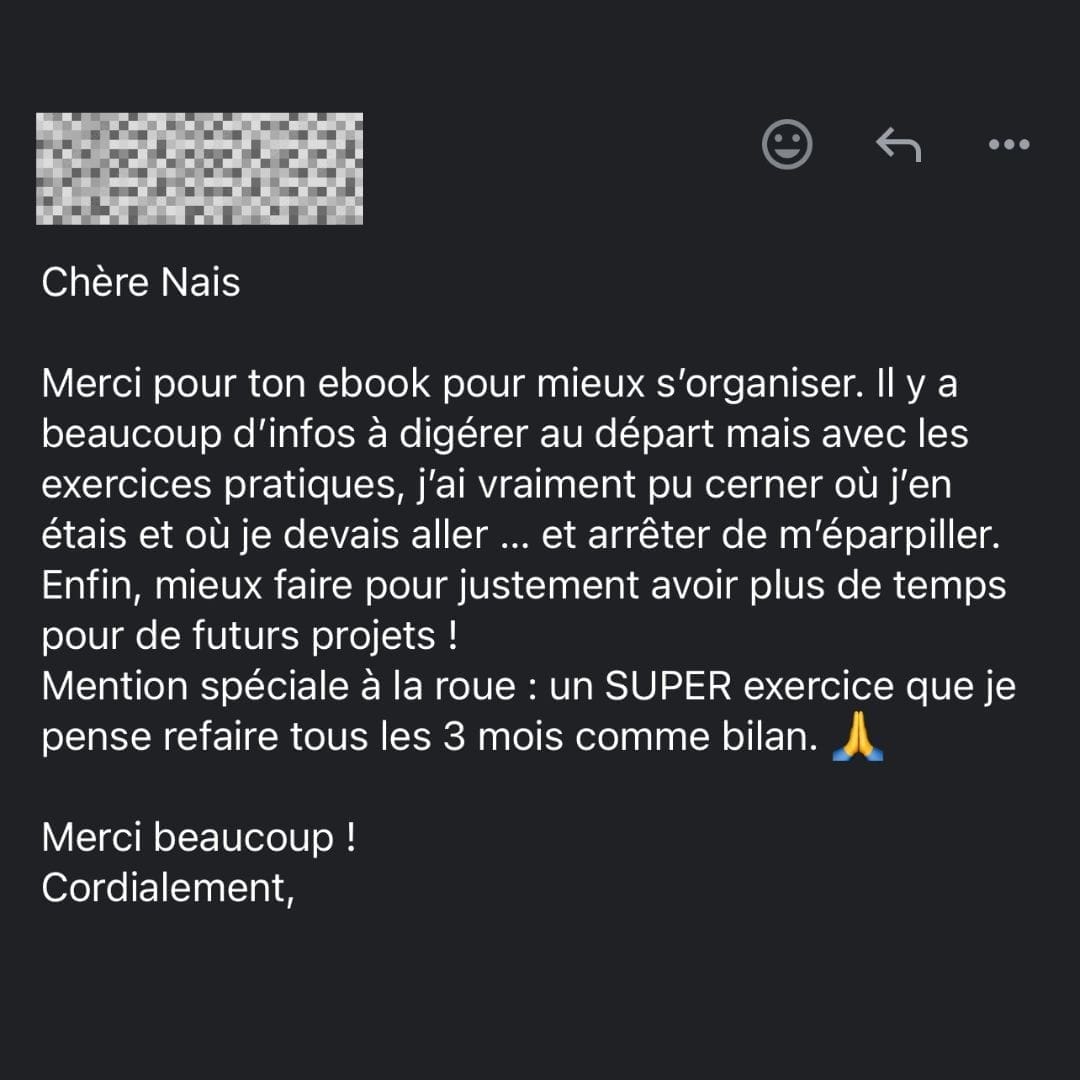Open the three-dot overflow menu
Viewport: 1080px width, 1080px height.
1008,146
